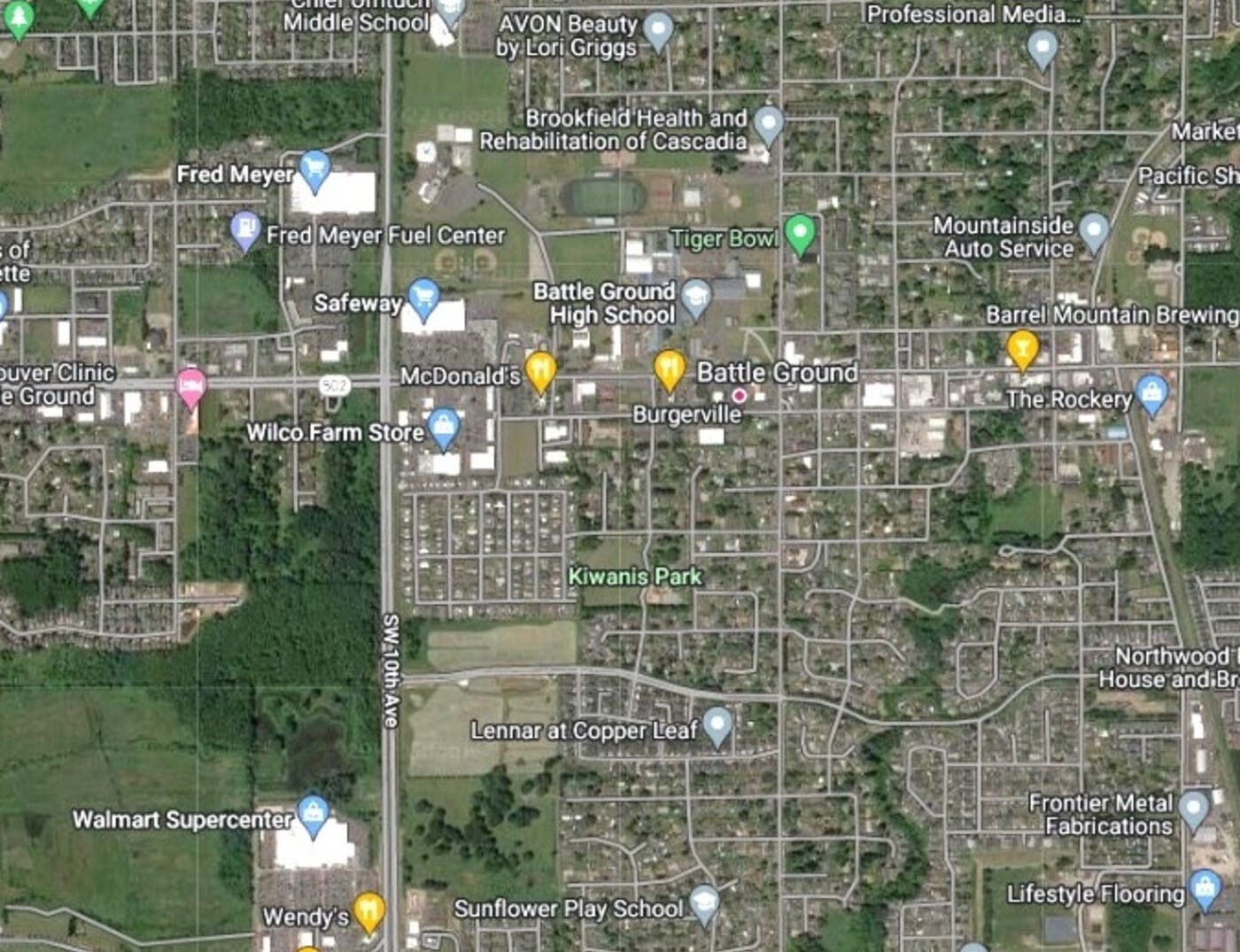Open the Lennar at Copper Leaf pin
The image size is (1240, 952).
(x=717, y=727)
